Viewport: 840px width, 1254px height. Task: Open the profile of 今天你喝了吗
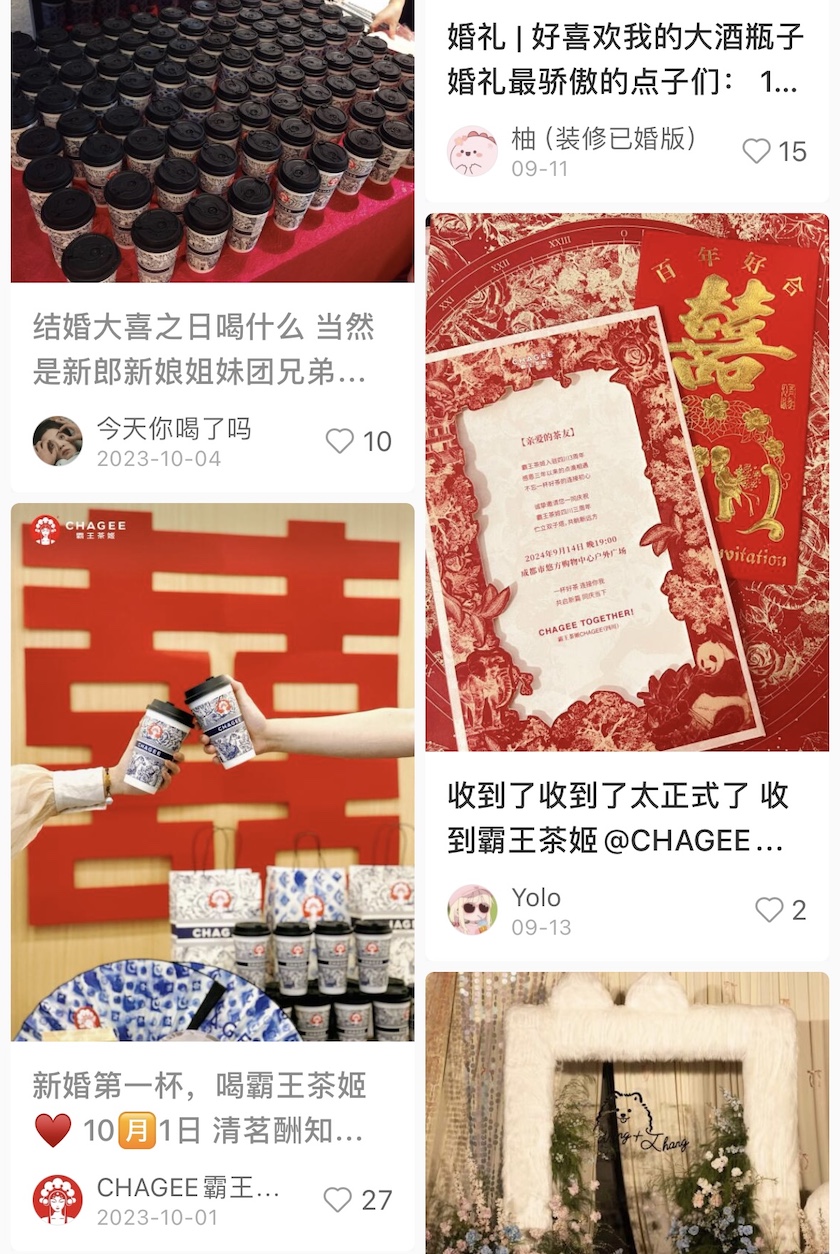58,441
